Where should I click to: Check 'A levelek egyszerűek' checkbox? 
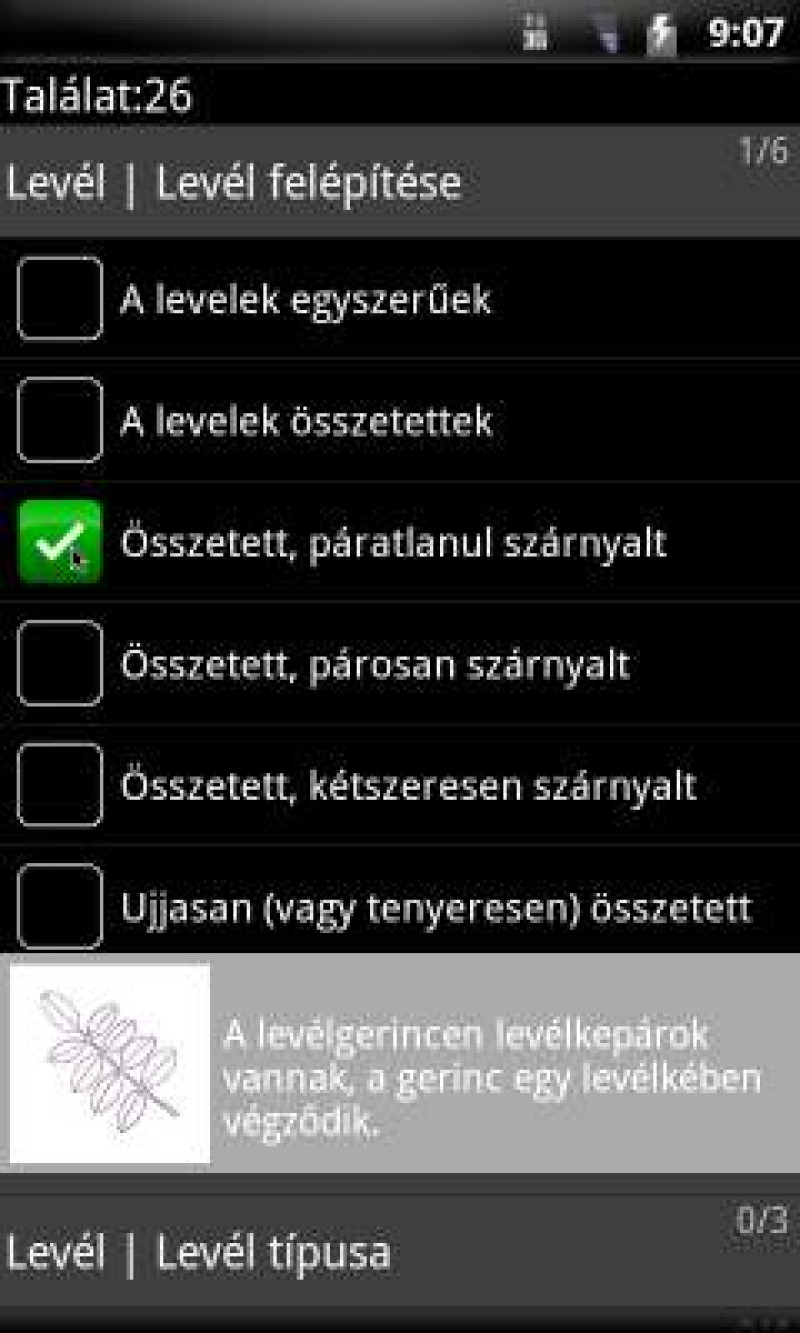pyautogui.click(x=60, y=298)
